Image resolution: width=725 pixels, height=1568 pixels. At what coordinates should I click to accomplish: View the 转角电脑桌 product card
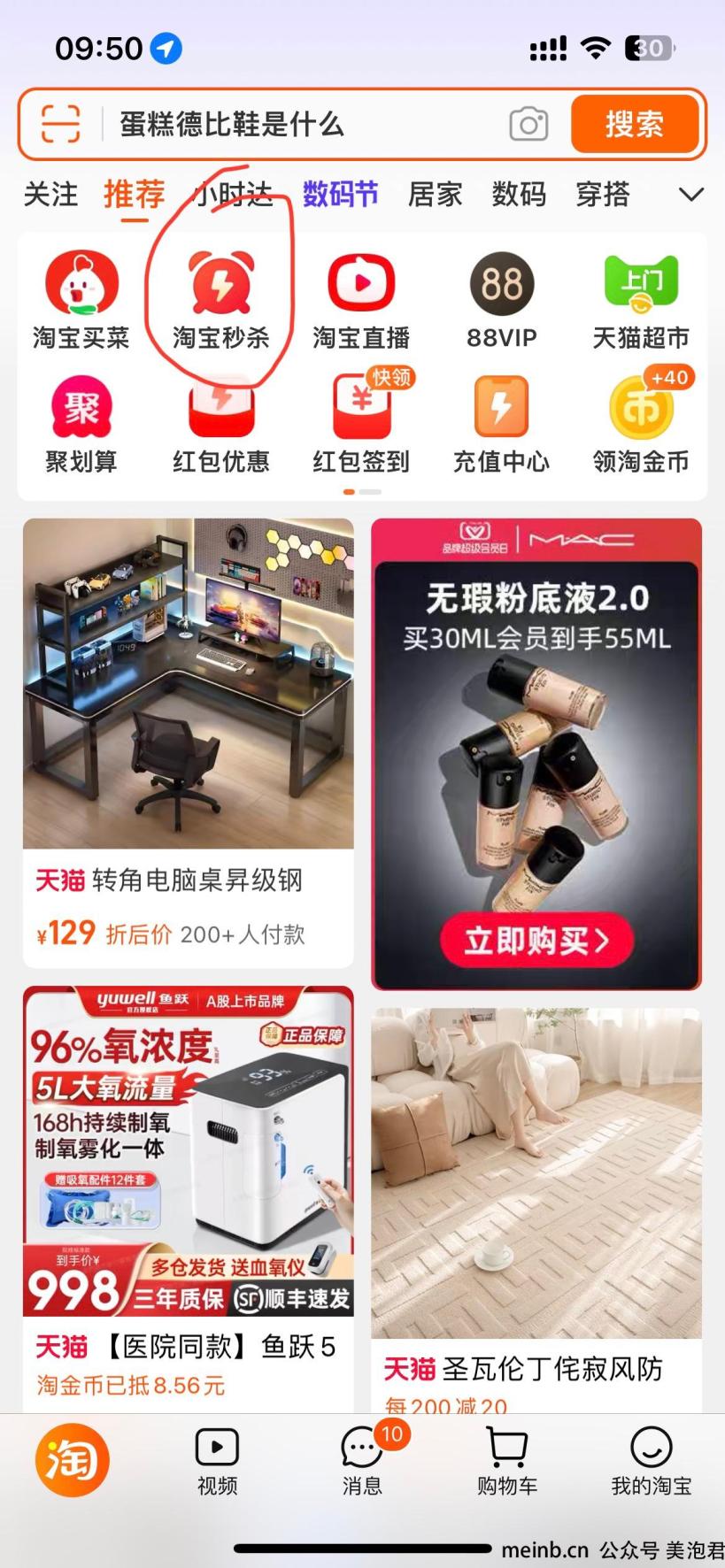point(188,742)
